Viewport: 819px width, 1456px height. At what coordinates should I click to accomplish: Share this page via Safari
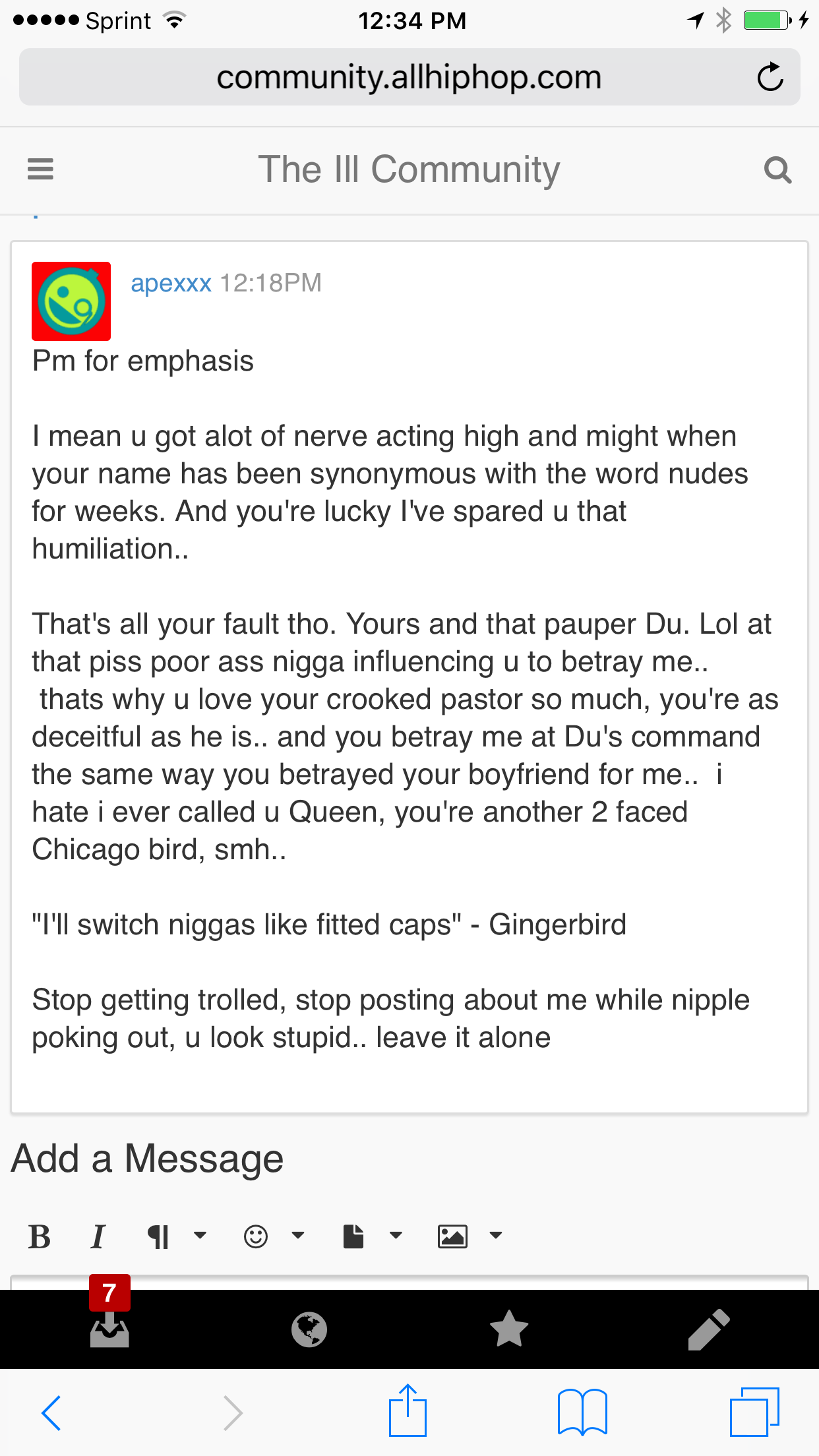pos(408,1411)
